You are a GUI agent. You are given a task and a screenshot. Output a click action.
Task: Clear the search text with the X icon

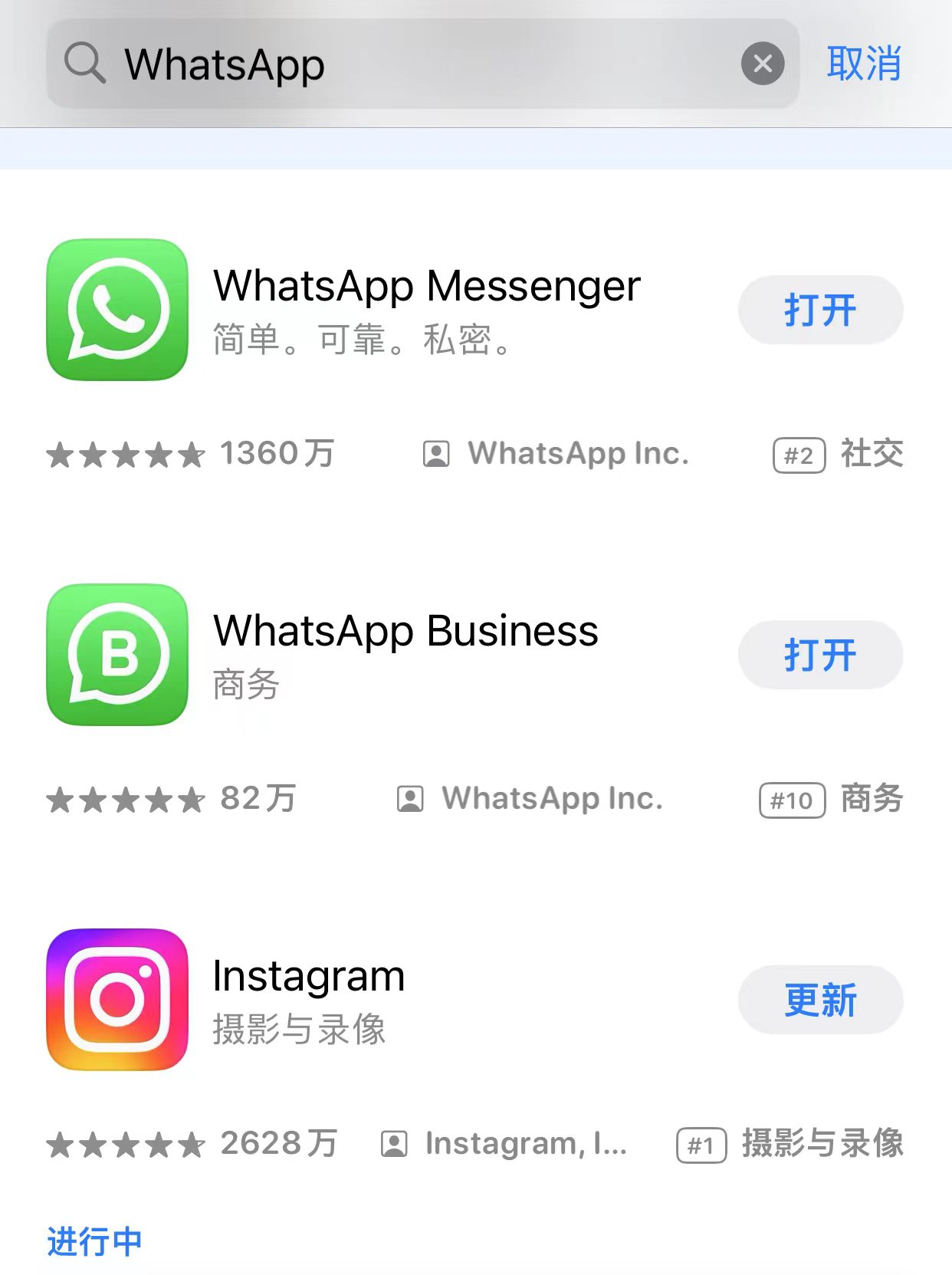click(762, 64)
